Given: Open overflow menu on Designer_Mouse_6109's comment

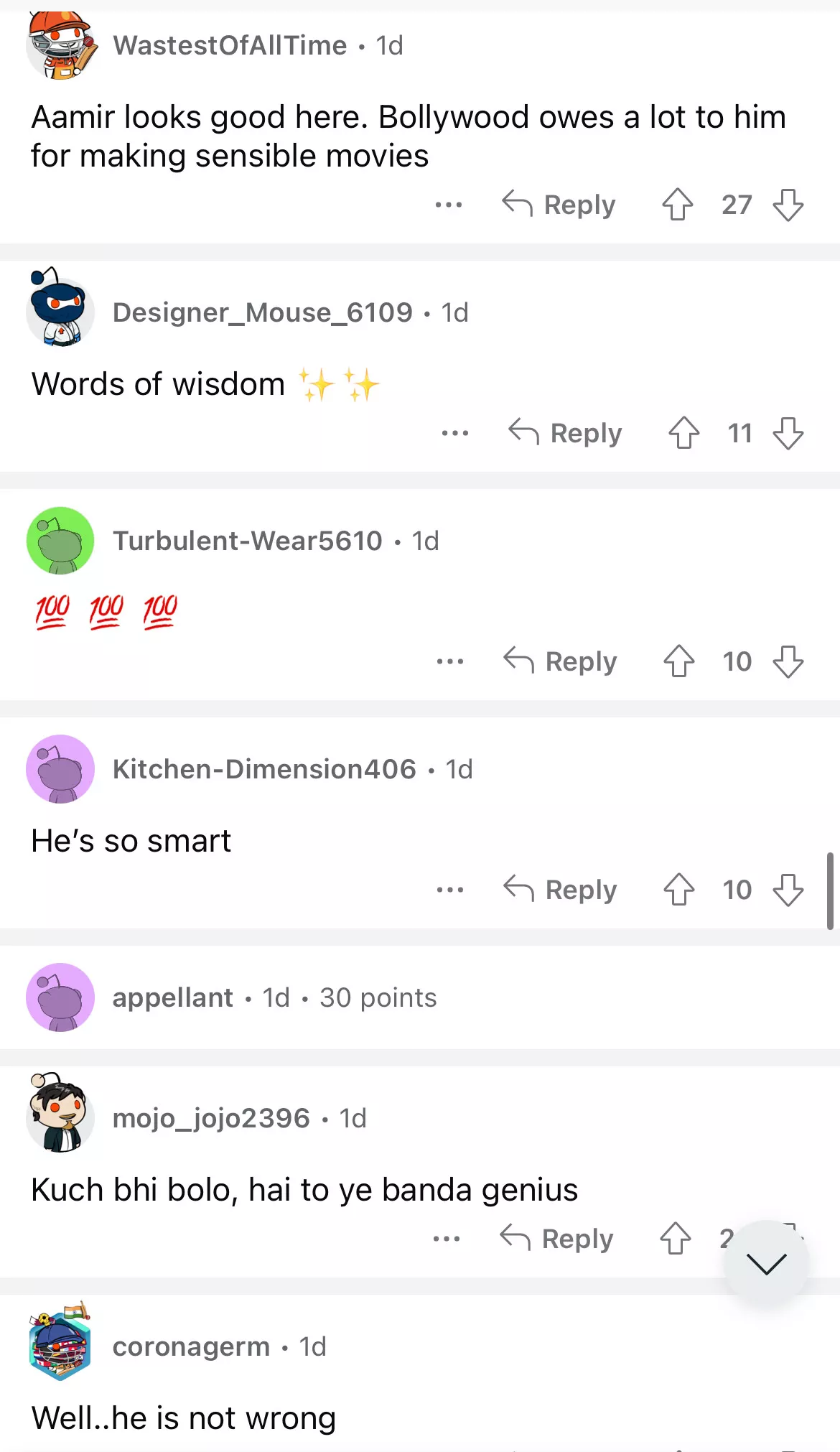Looking at the screenshot, I should 455,433.
